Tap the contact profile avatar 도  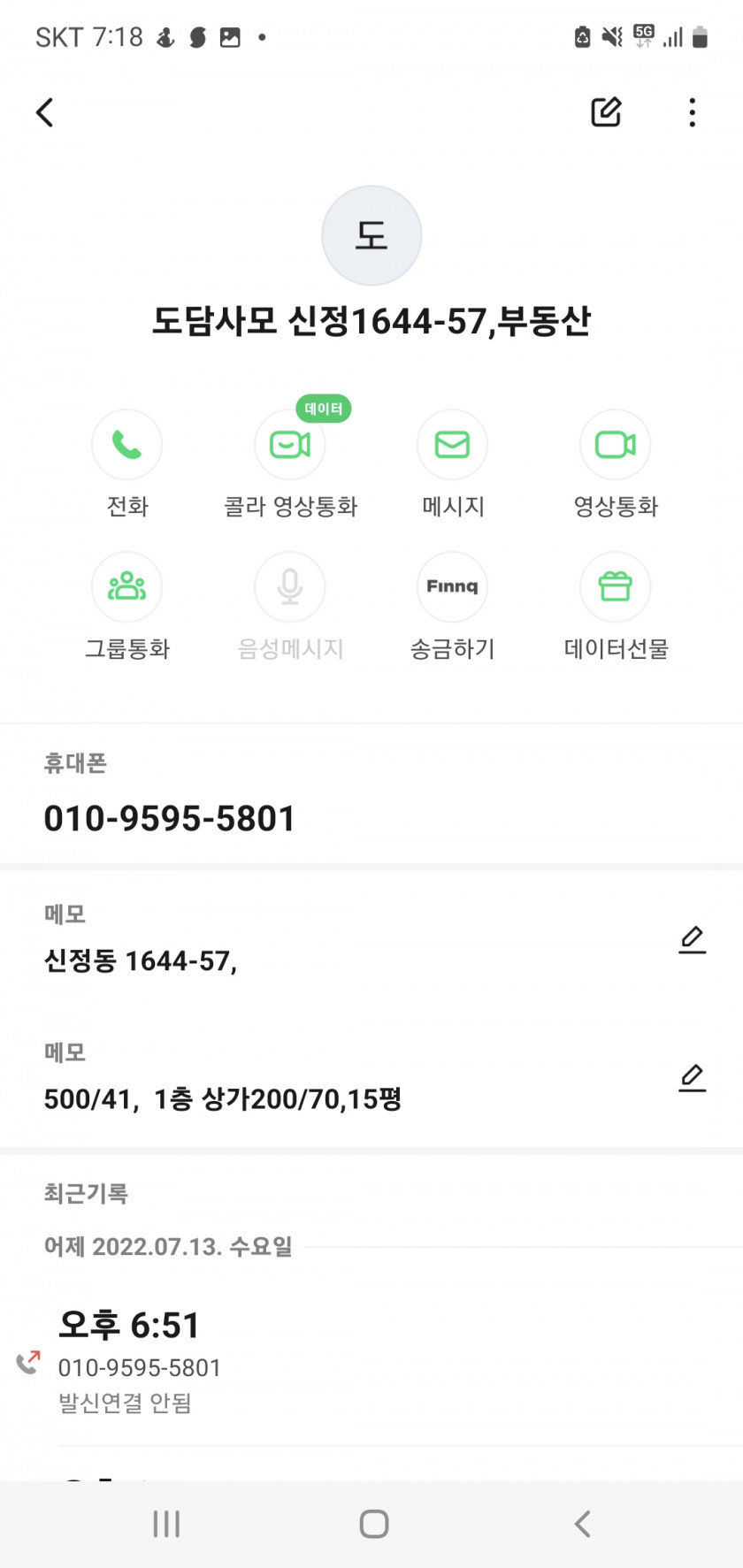point(371,235)
